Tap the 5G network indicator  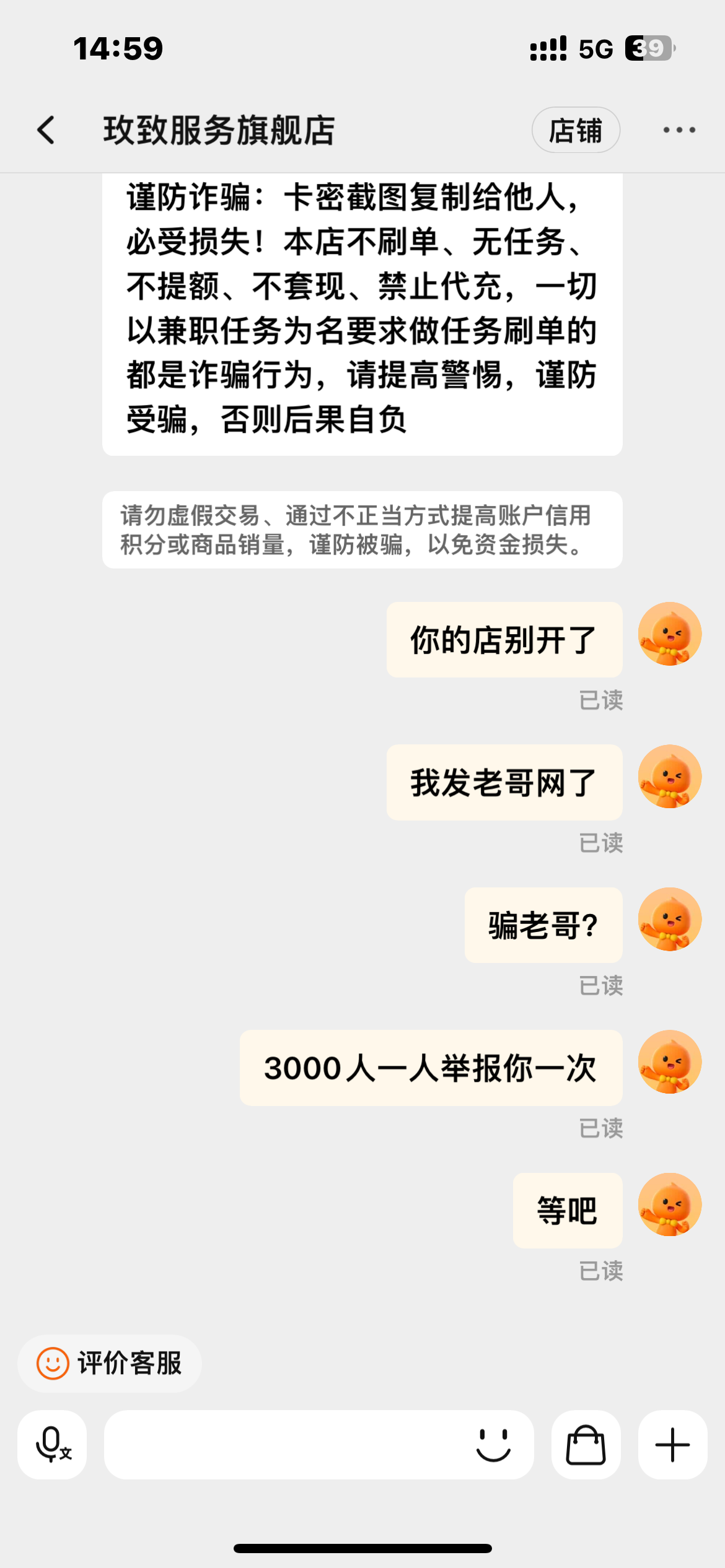point(596,48)
